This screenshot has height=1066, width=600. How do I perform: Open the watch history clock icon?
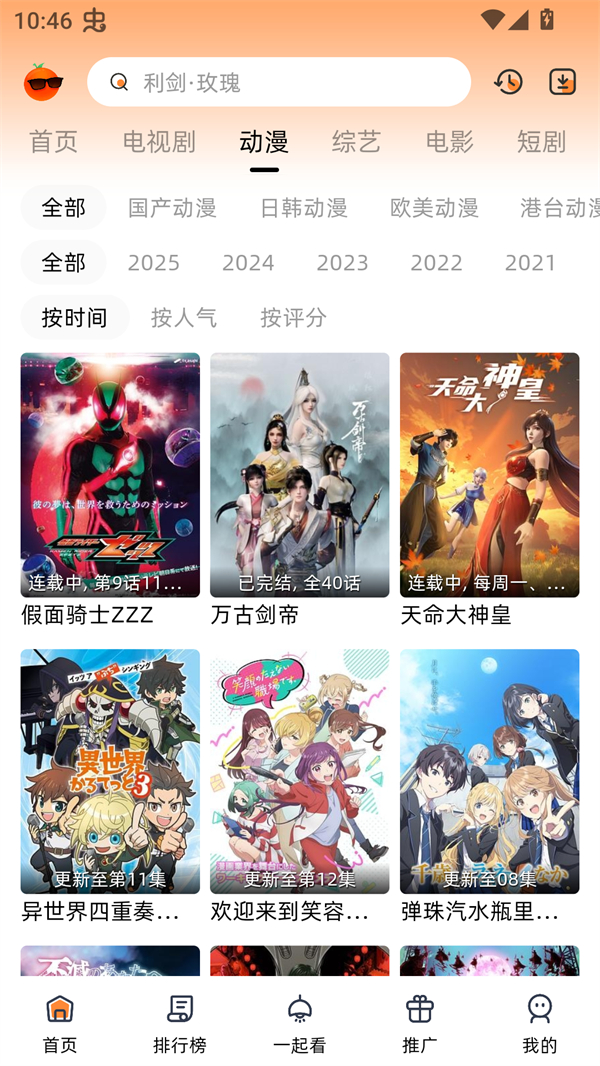click(508, 82)
